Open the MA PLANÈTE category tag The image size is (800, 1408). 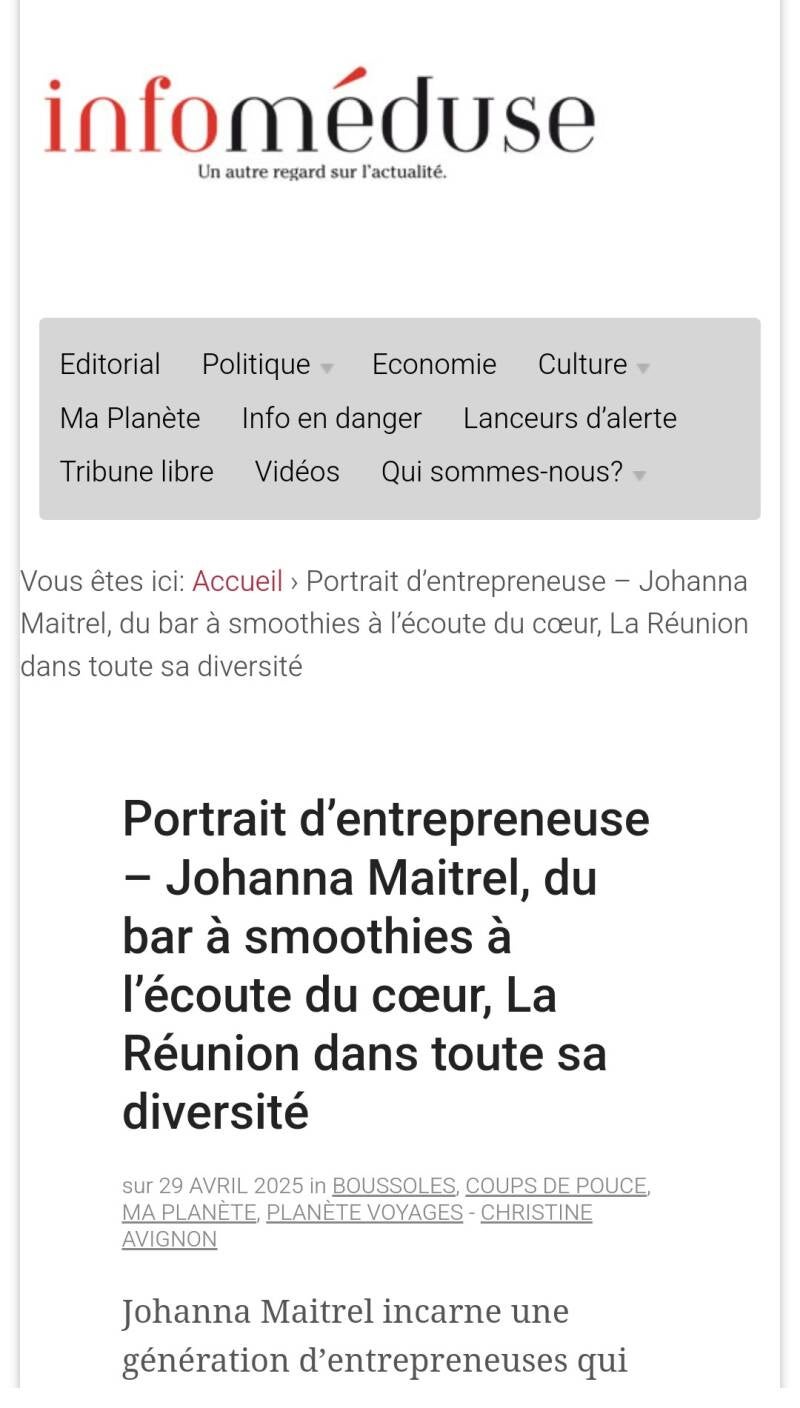(189, 1213)
